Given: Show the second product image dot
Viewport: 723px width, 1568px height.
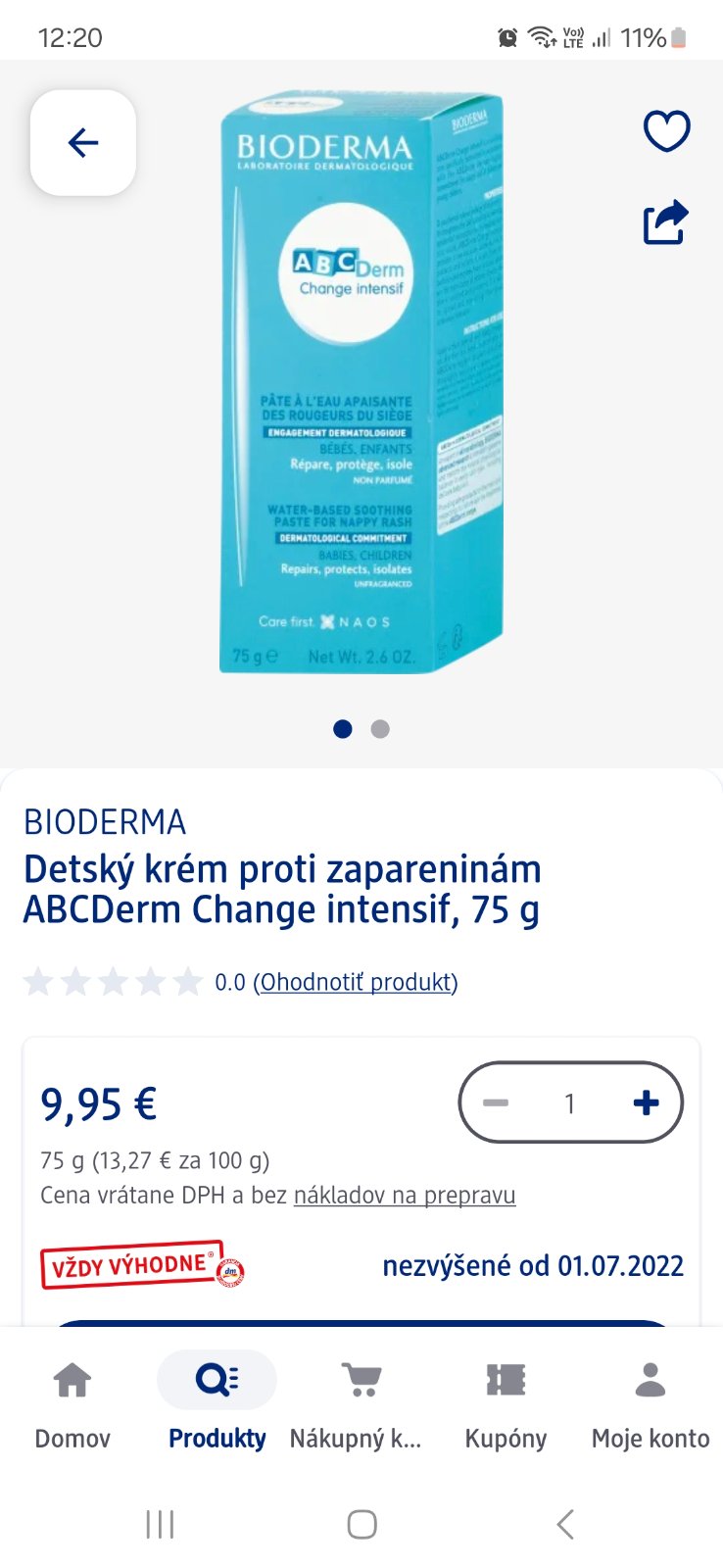Looking at the screenshot, I should (x=380, y=729).
